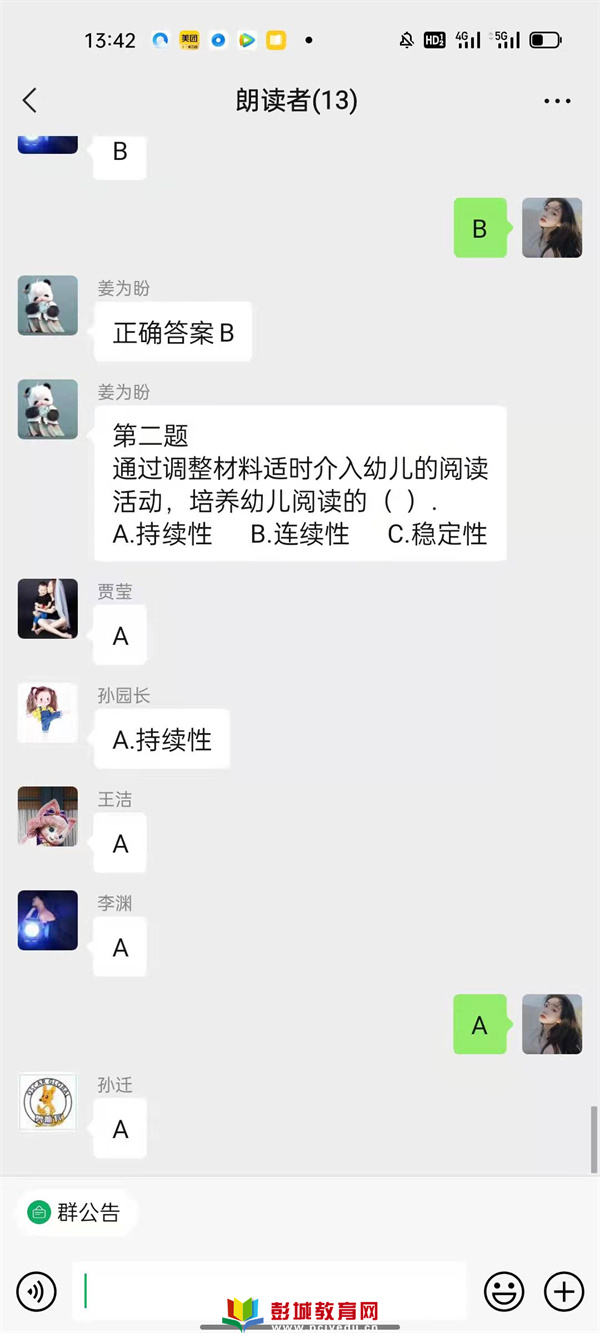Open the emoji sticker panel

504,1291
